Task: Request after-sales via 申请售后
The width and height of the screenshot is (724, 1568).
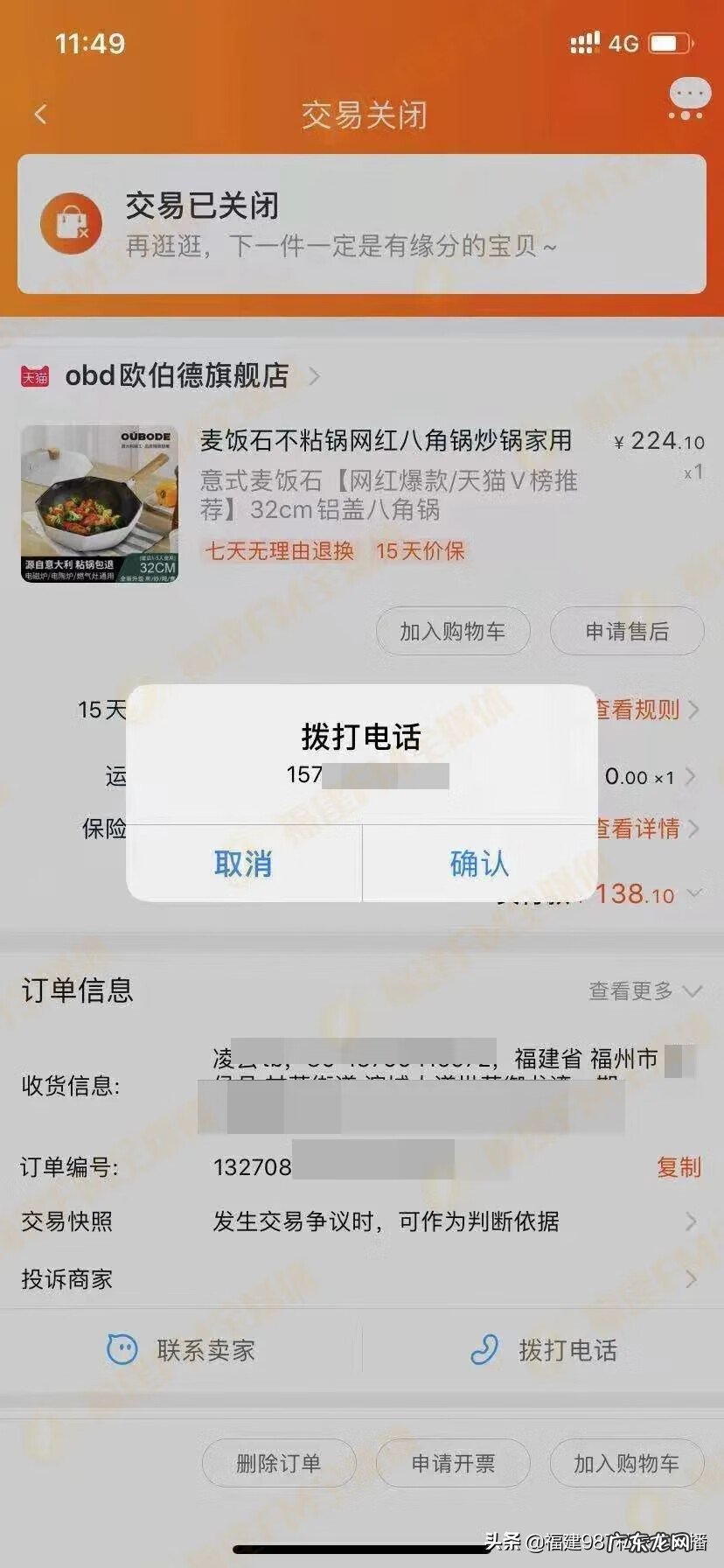Action: point(628,631)
